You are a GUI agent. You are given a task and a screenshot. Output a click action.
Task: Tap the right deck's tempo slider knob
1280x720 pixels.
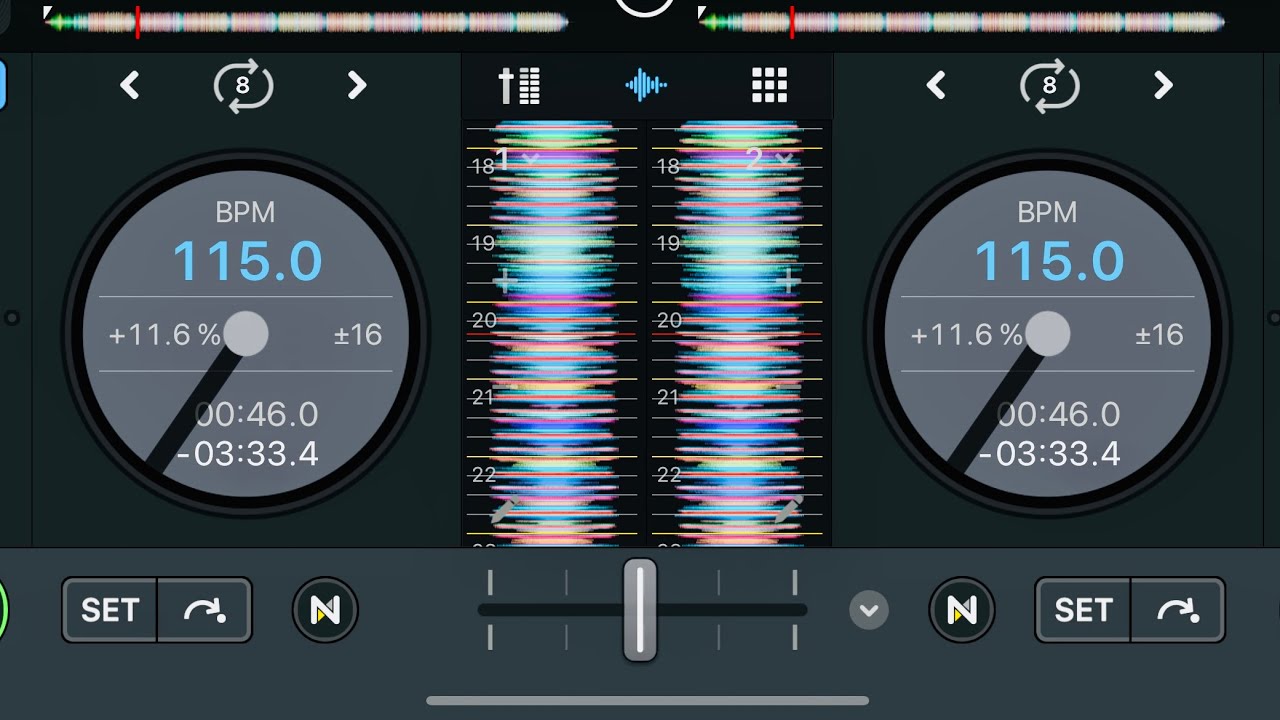point(1048,334)
